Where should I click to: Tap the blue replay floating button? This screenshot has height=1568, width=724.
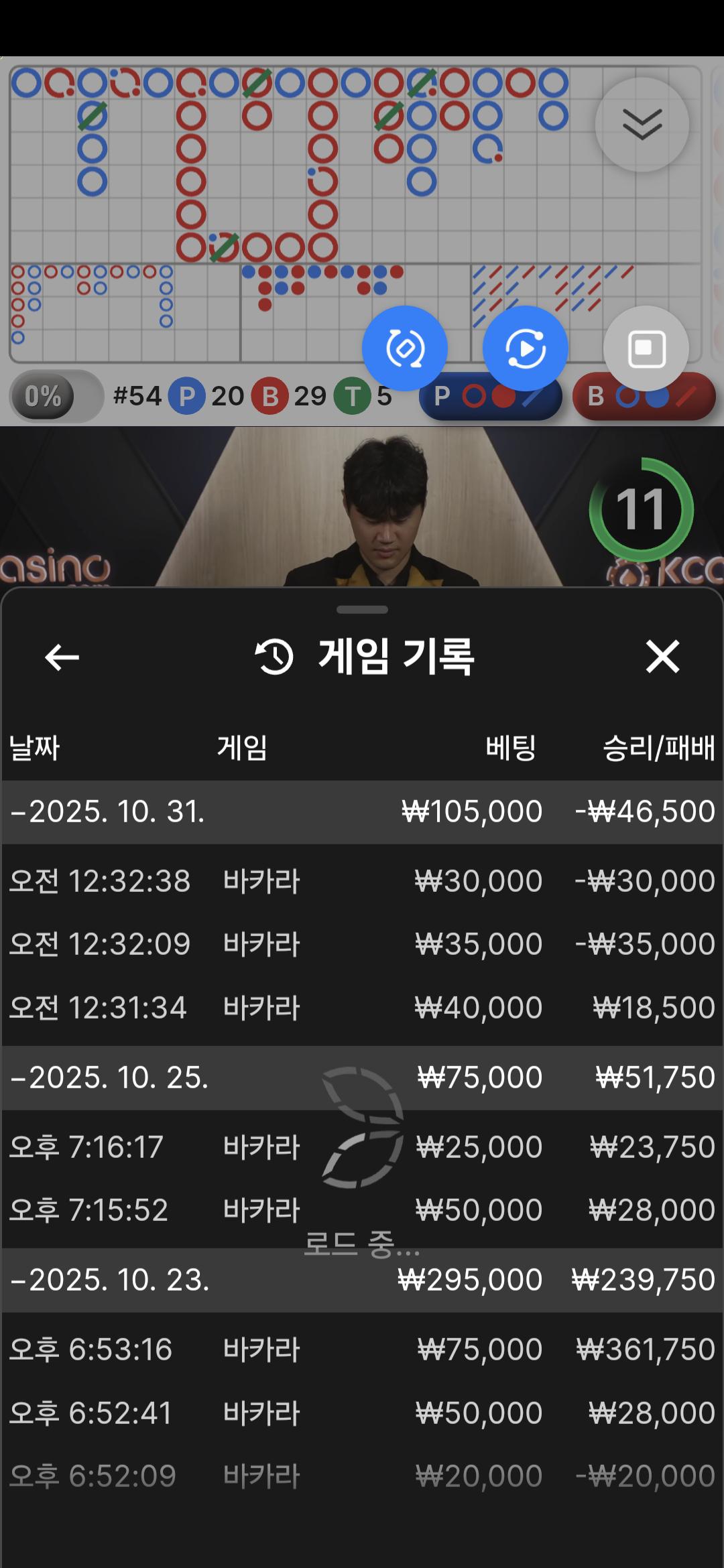pos(525,348)
